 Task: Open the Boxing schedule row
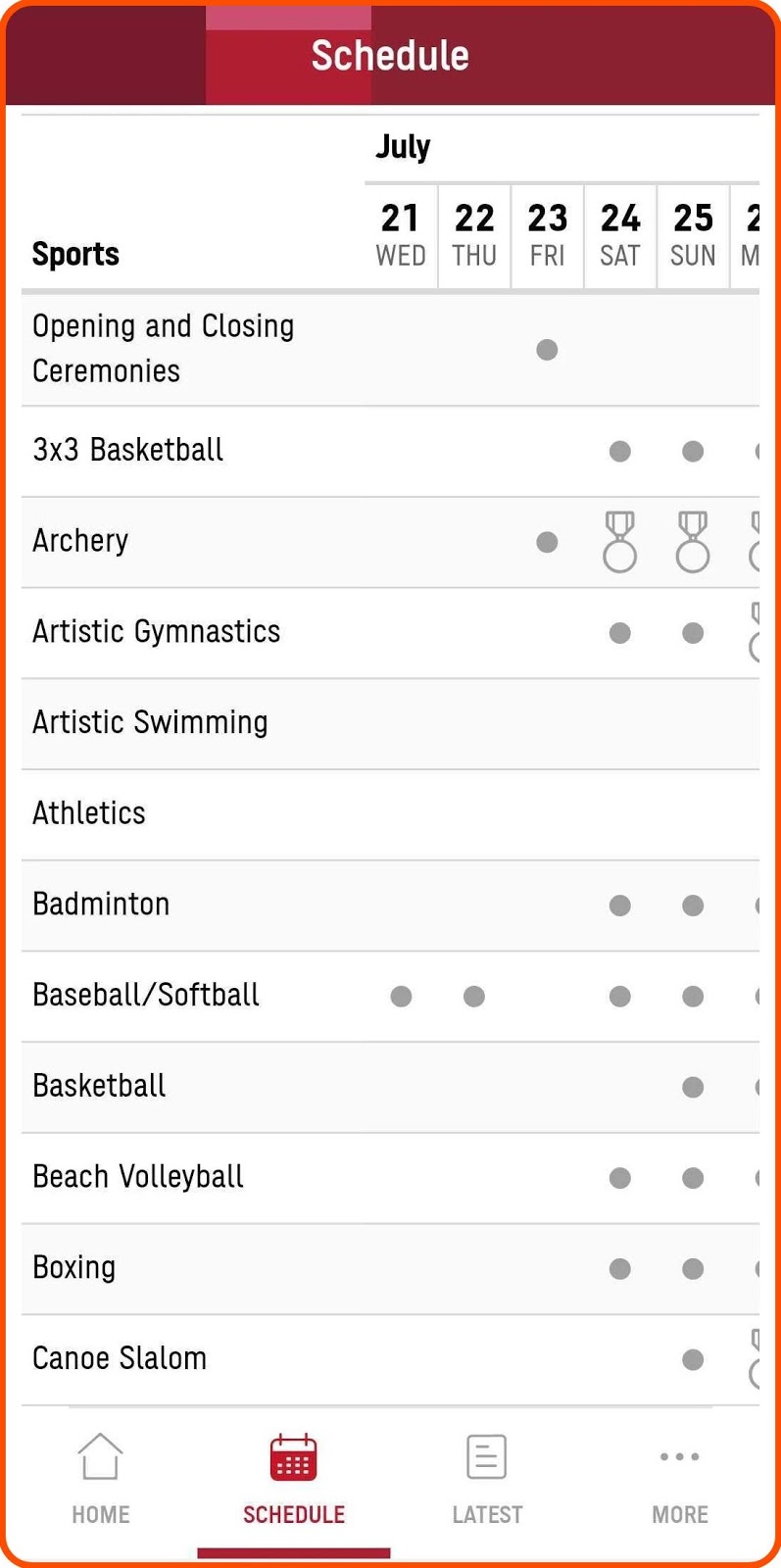tap(74, 1268)
